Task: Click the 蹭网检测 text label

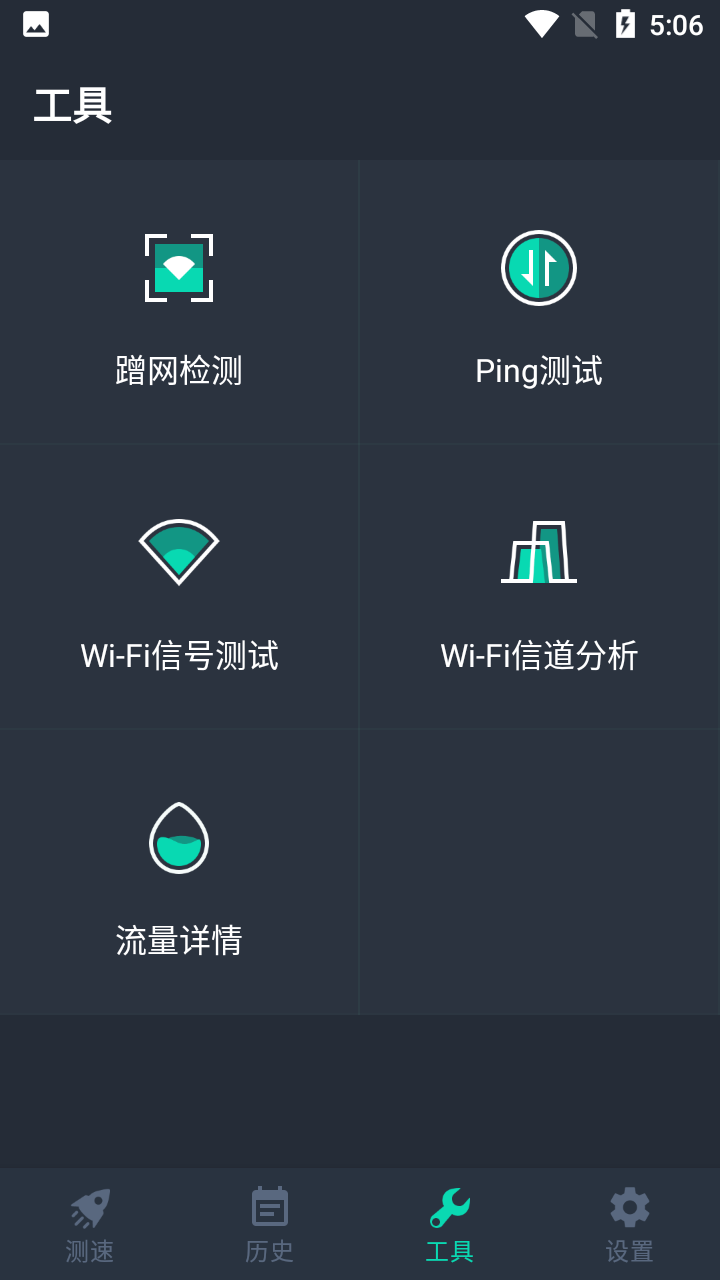Action: coord(179,370)
